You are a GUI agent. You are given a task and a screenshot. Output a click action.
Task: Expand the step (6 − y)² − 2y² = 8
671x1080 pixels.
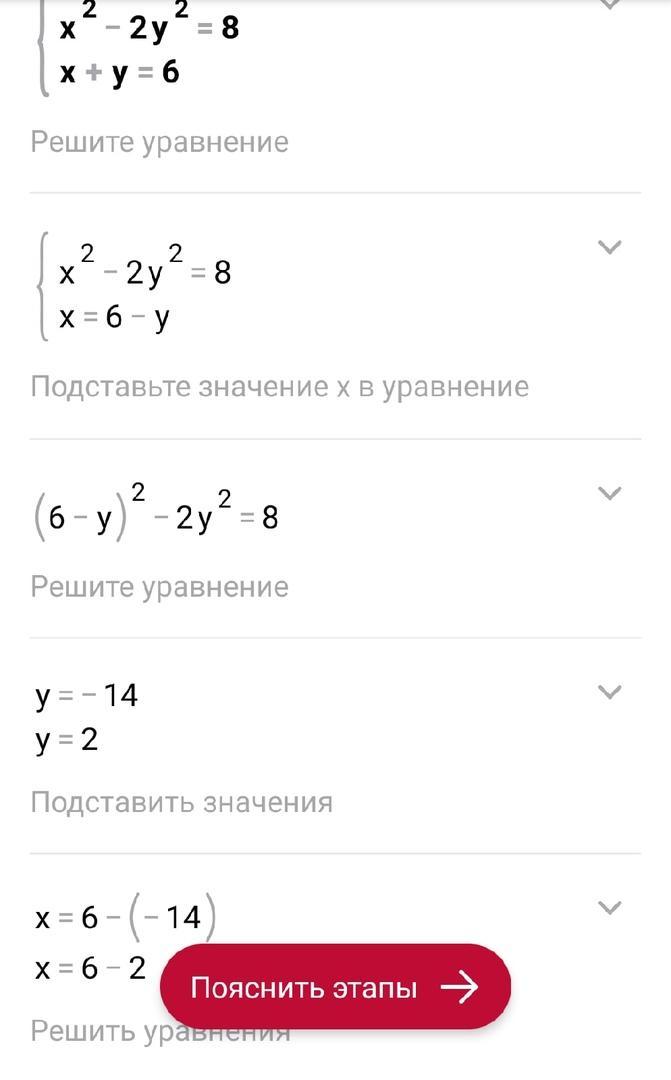click(609, 493)
